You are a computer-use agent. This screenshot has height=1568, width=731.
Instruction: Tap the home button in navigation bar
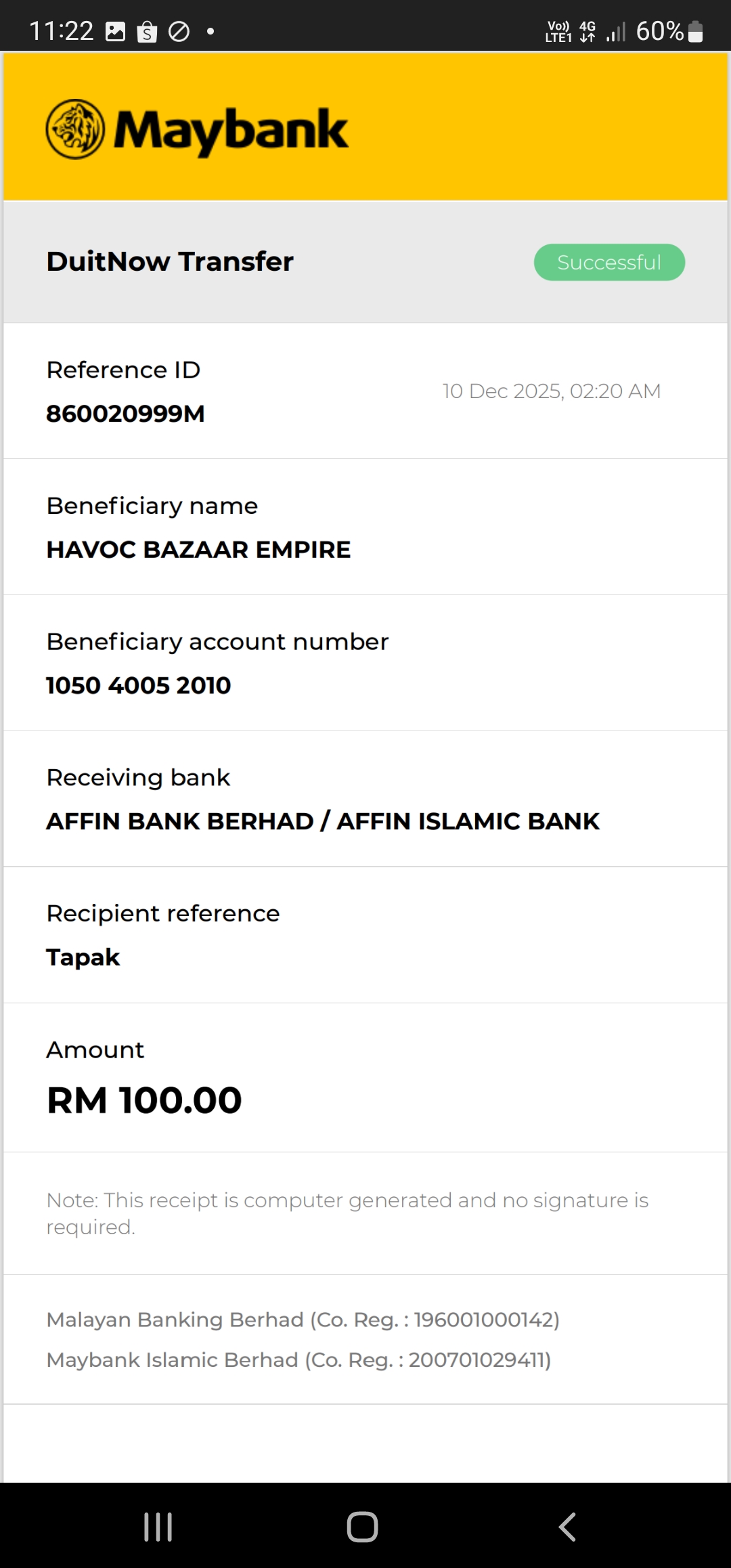(362, 1527)
